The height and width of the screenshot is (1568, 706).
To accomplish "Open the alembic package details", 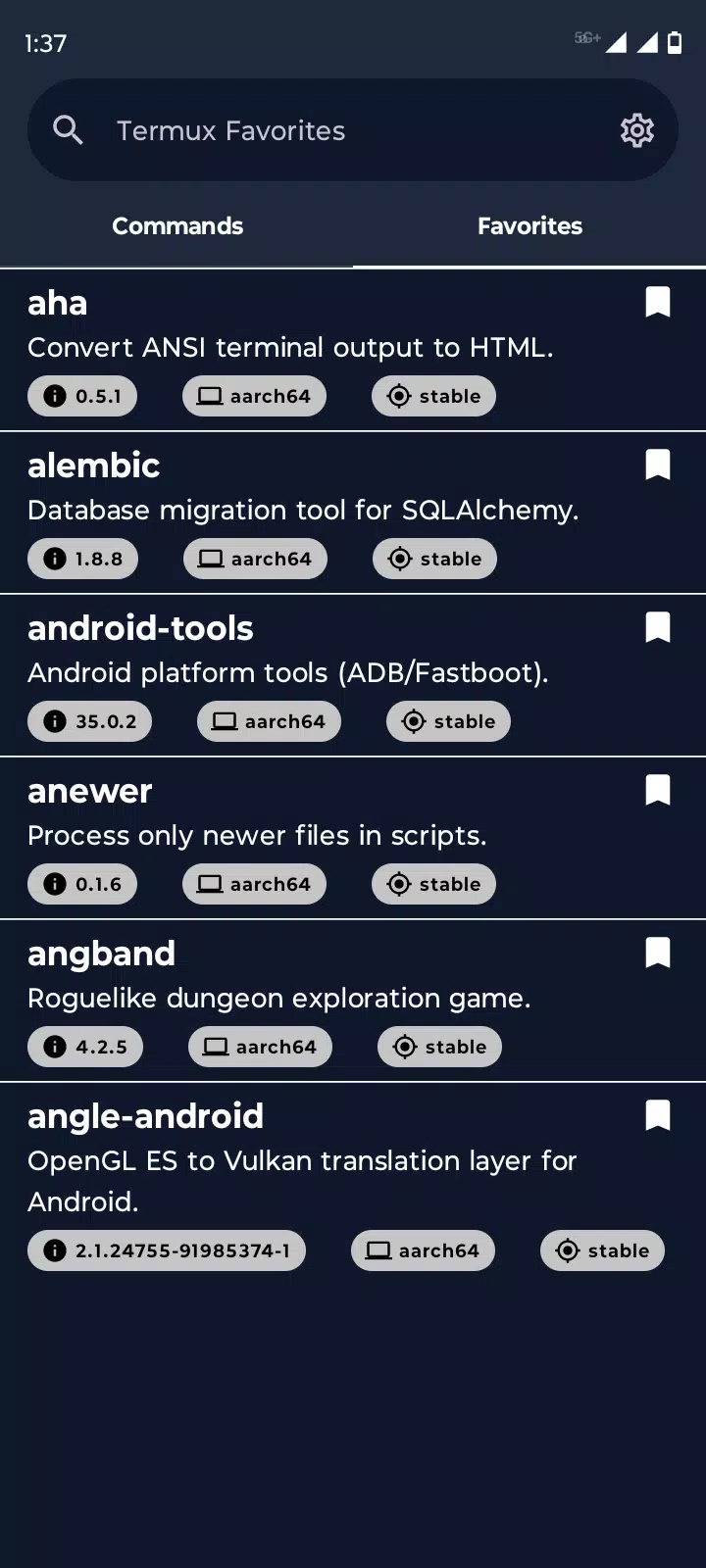I will 353,513.
